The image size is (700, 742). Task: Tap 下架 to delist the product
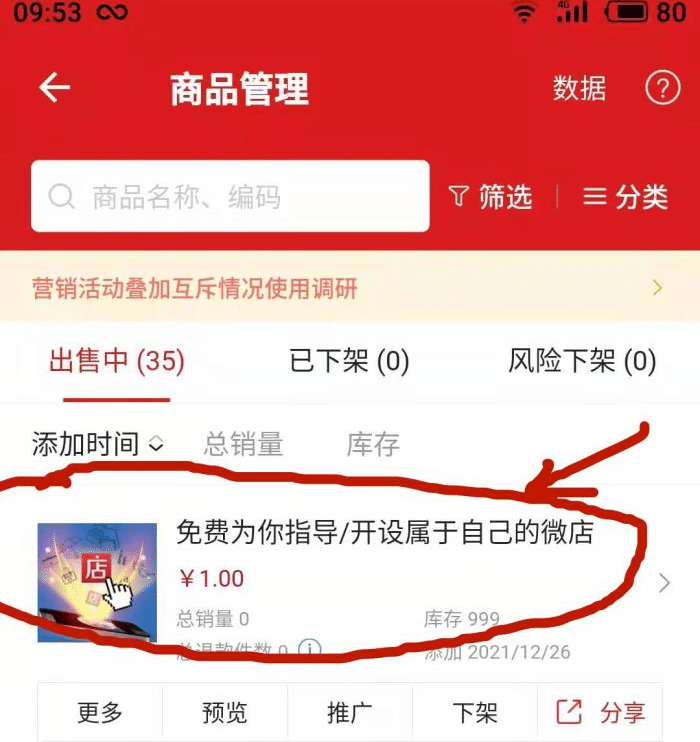pos(475,713)
